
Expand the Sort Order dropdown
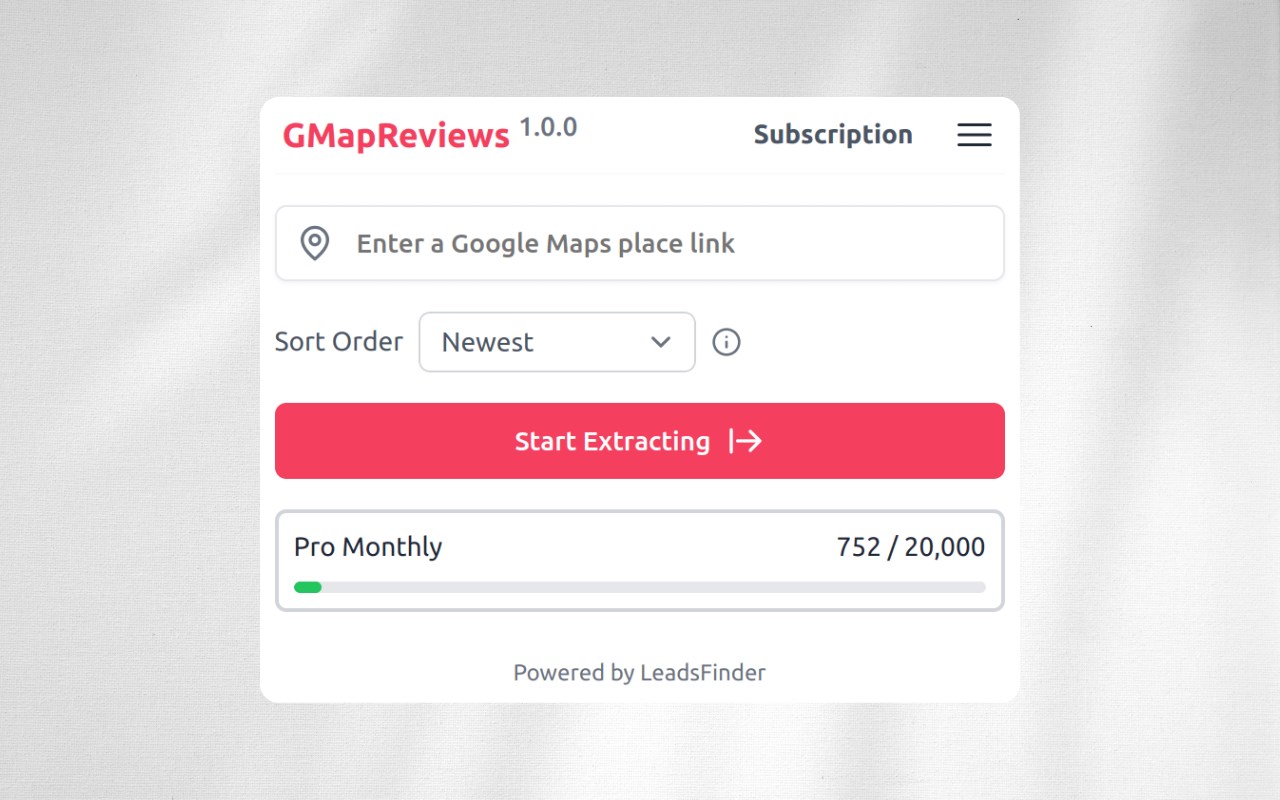[557, 342]
